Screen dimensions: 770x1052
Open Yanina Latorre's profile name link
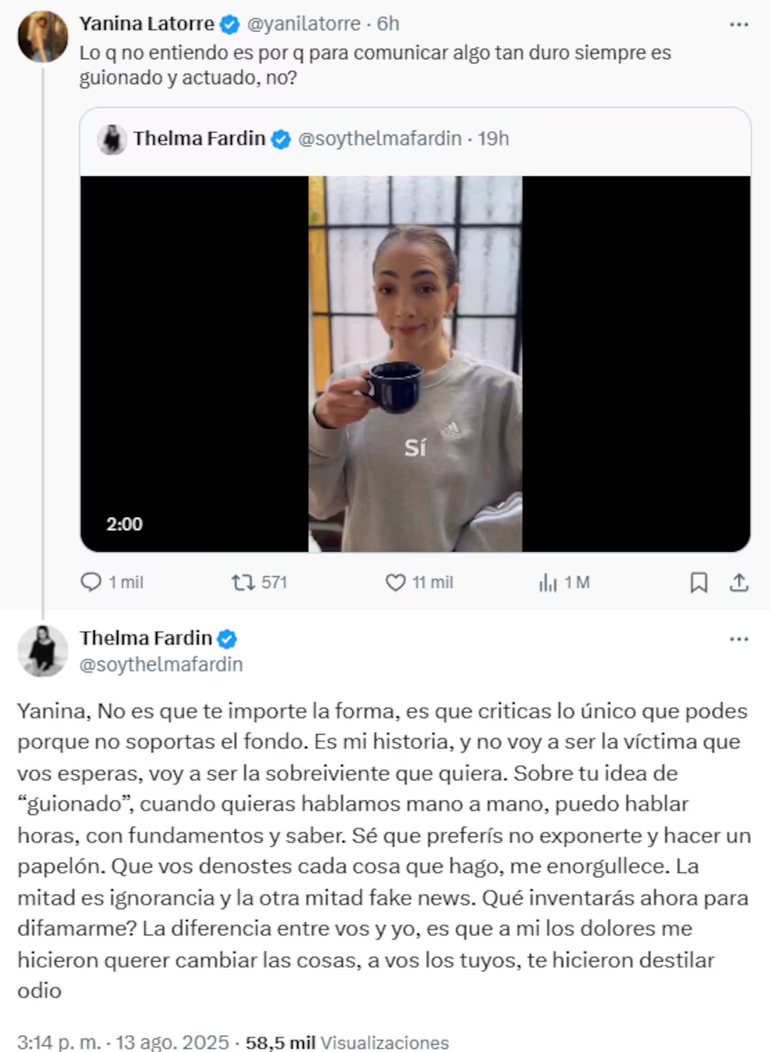click(146, 23)
